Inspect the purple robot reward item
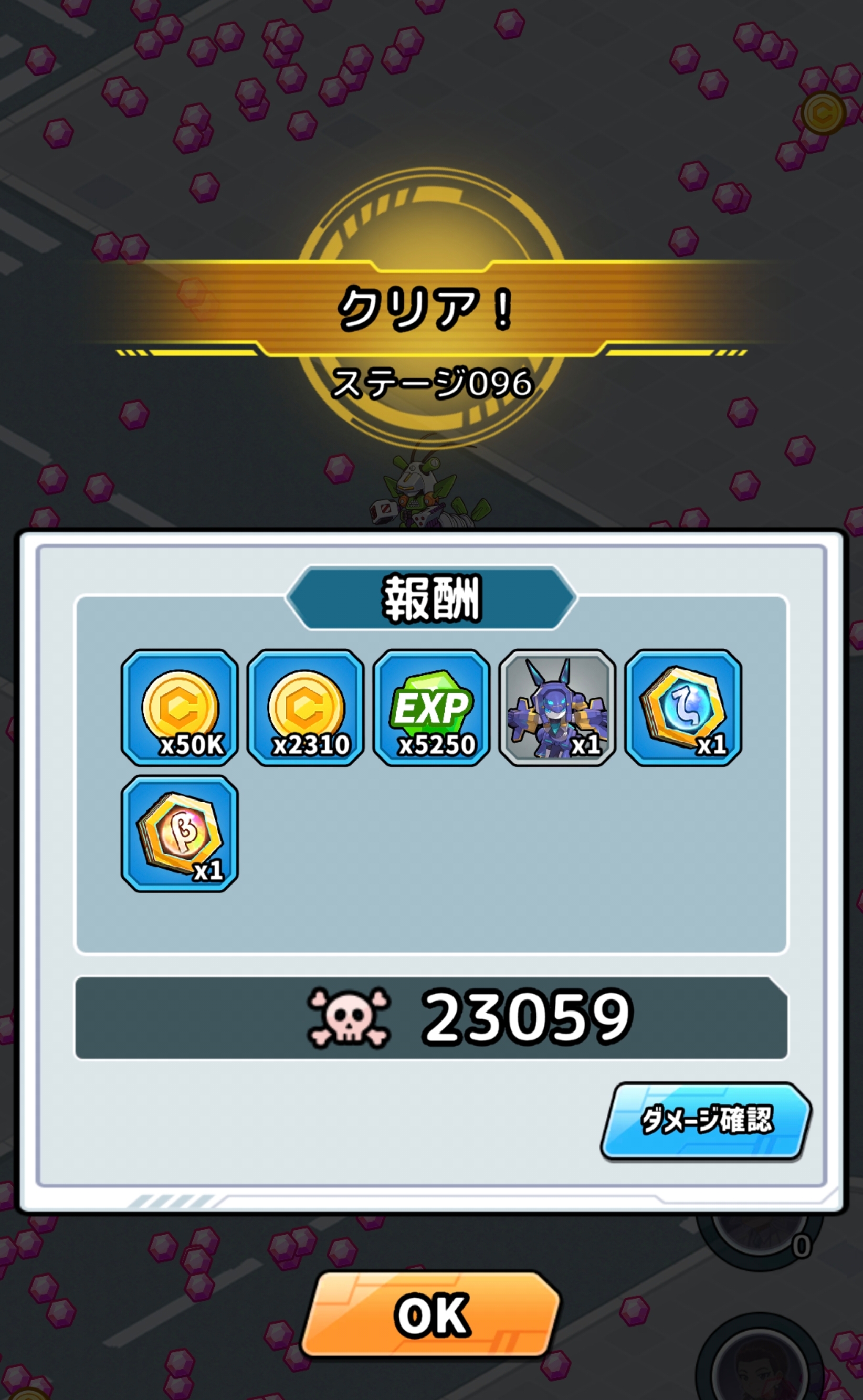 (x=557, y=708)
